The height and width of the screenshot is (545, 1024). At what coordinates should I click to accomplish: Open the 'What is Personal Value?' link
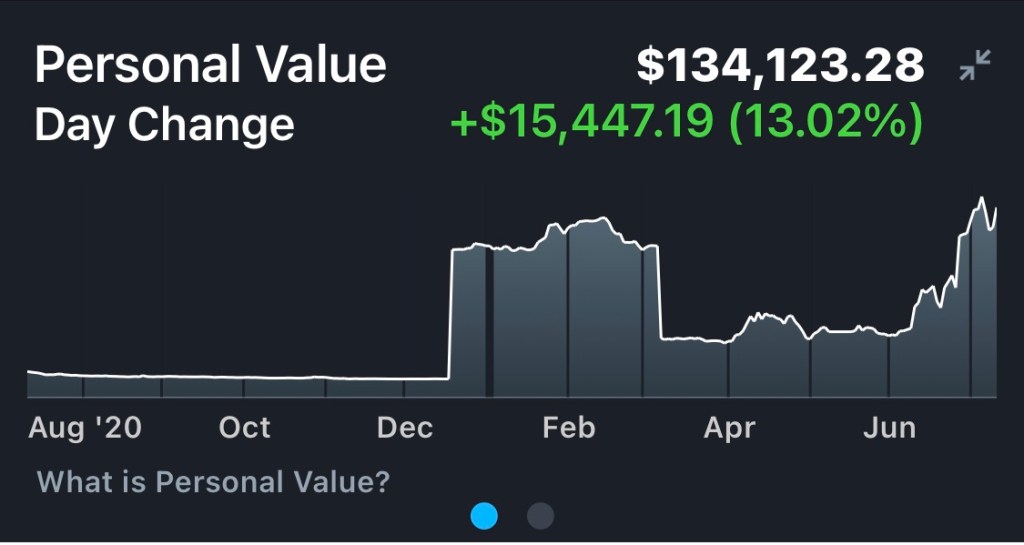(213, 483)
